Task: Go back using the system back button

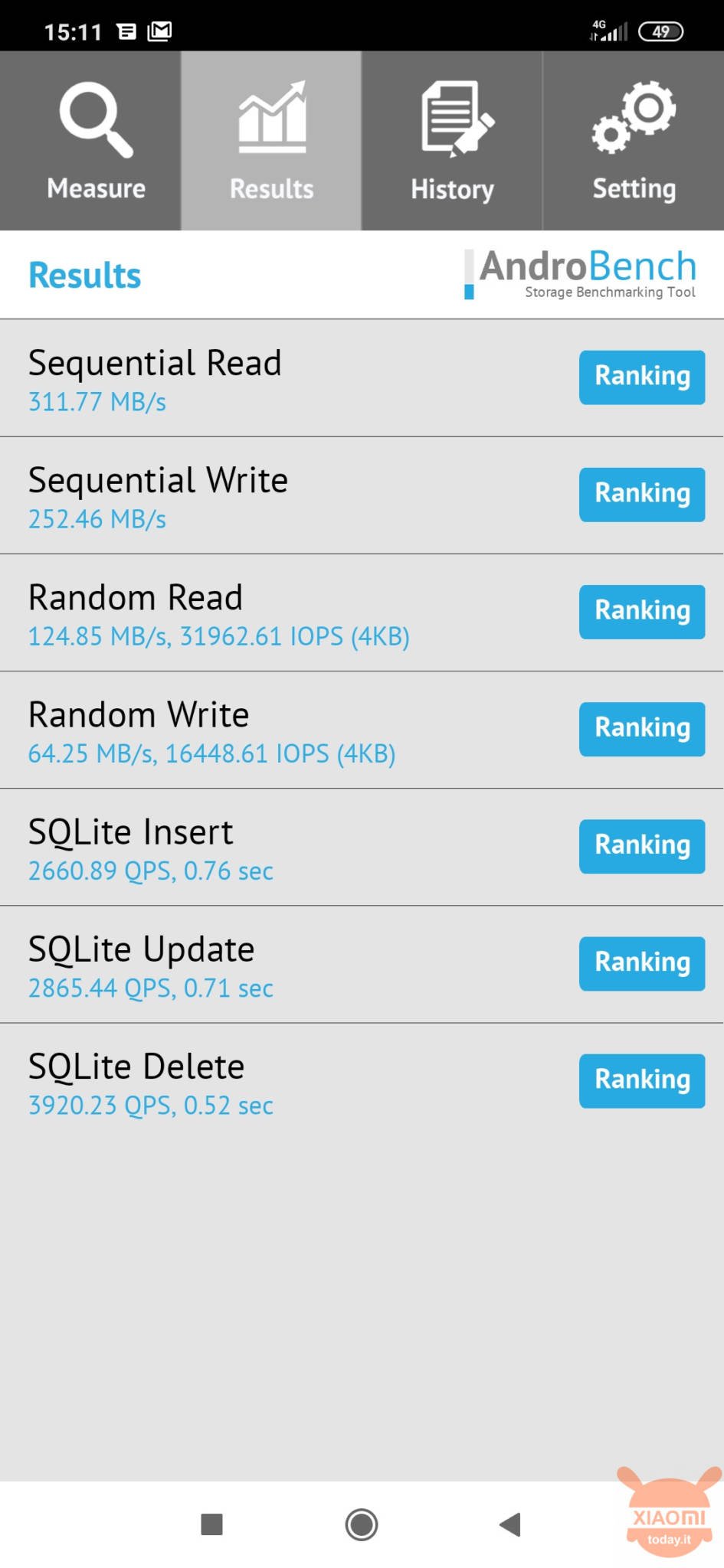Action: click(x=510, y=1524)
